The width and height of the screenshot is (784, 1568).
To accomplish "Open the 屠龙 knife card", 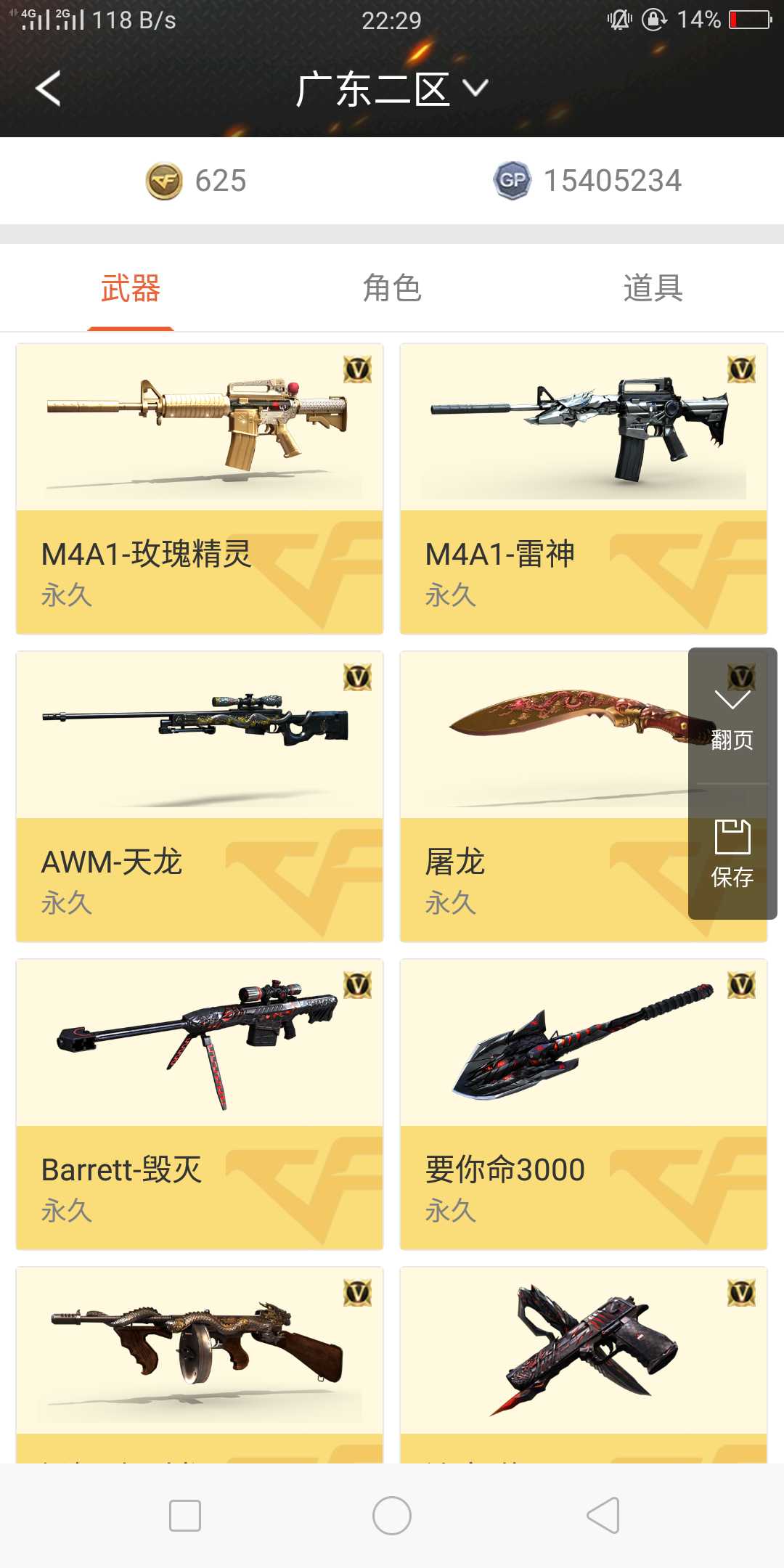I will (x=544, y=796).
